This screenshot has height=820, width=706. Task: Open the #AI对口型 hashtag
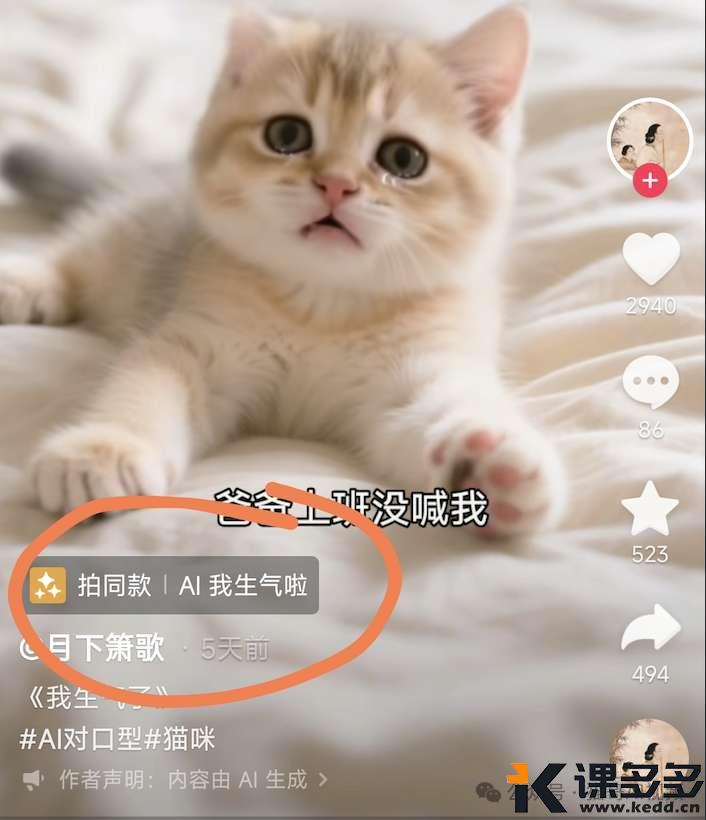click(x=82, y=740)
